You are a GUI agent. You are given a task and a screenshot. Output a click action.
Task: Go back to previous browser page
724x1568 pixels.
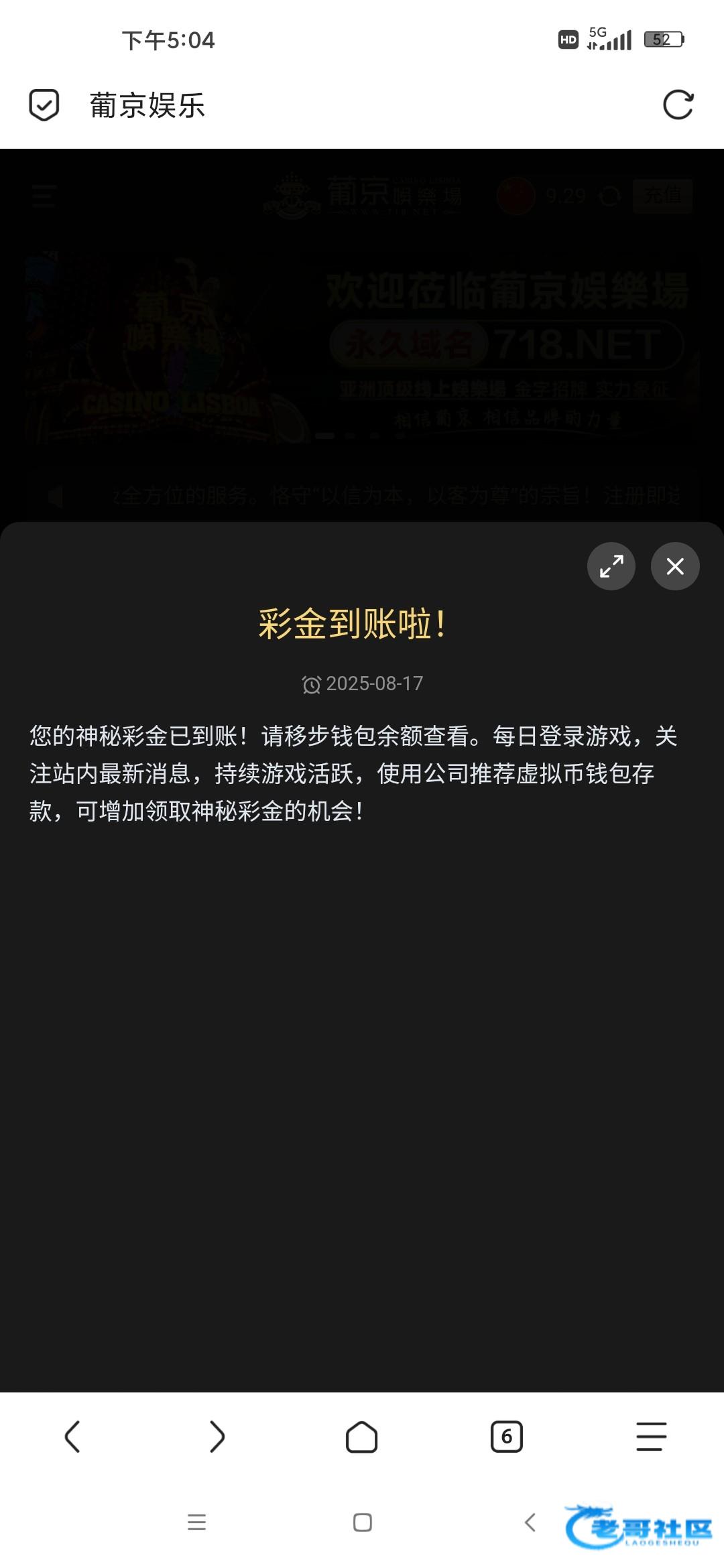click(72, 1436)
